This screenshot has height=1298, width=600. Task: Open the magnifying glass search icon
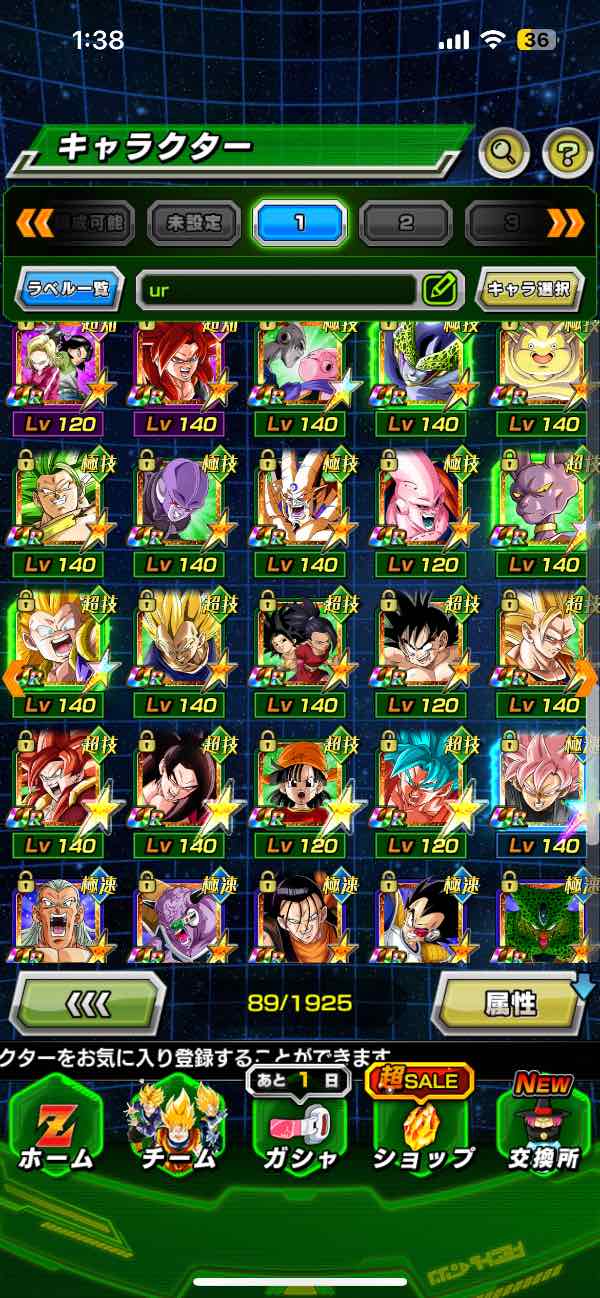point(504,153)
